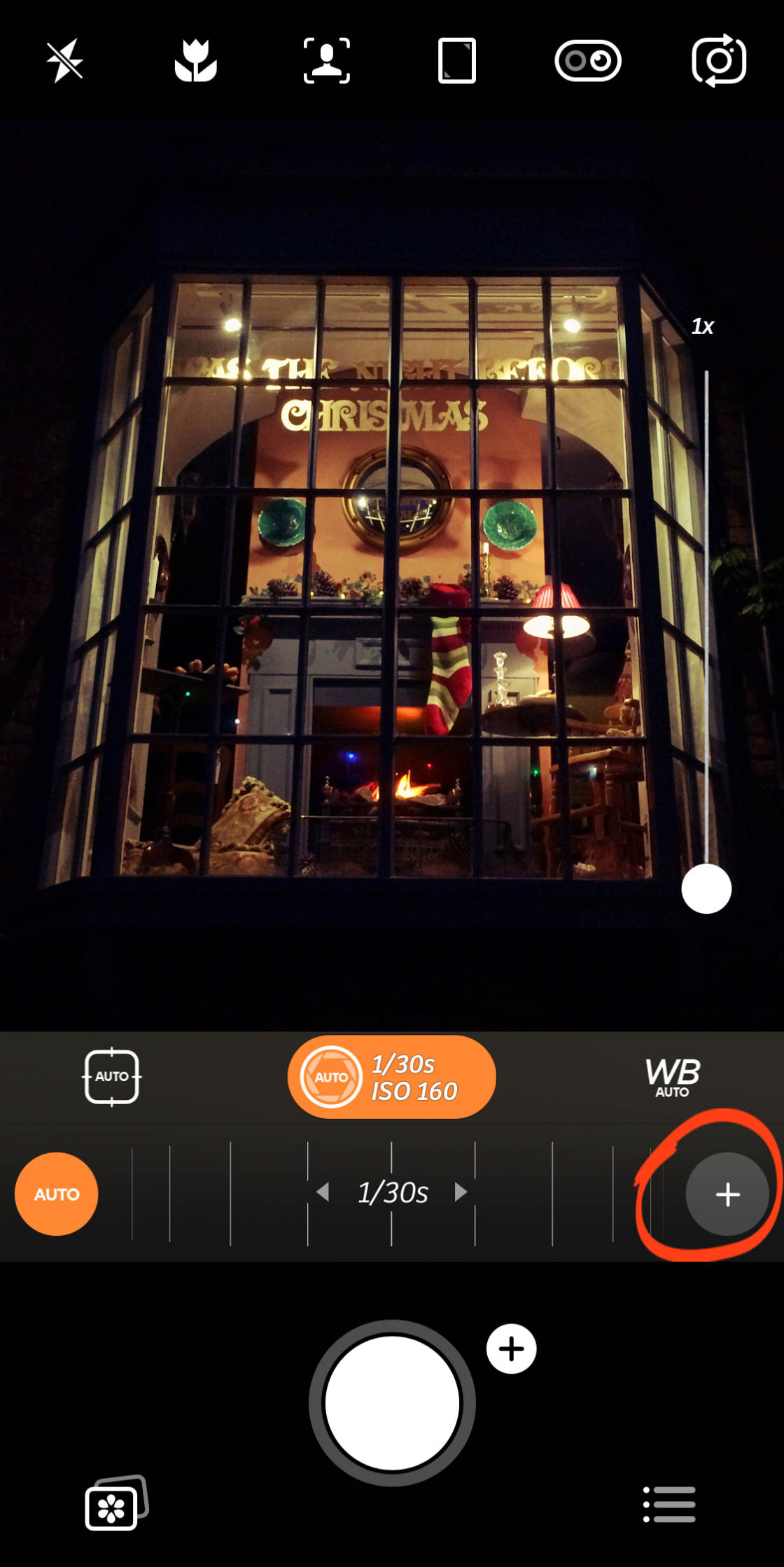The image size is (784, 1567).
Task: Flip to the front camera
Action: [718, 61]
